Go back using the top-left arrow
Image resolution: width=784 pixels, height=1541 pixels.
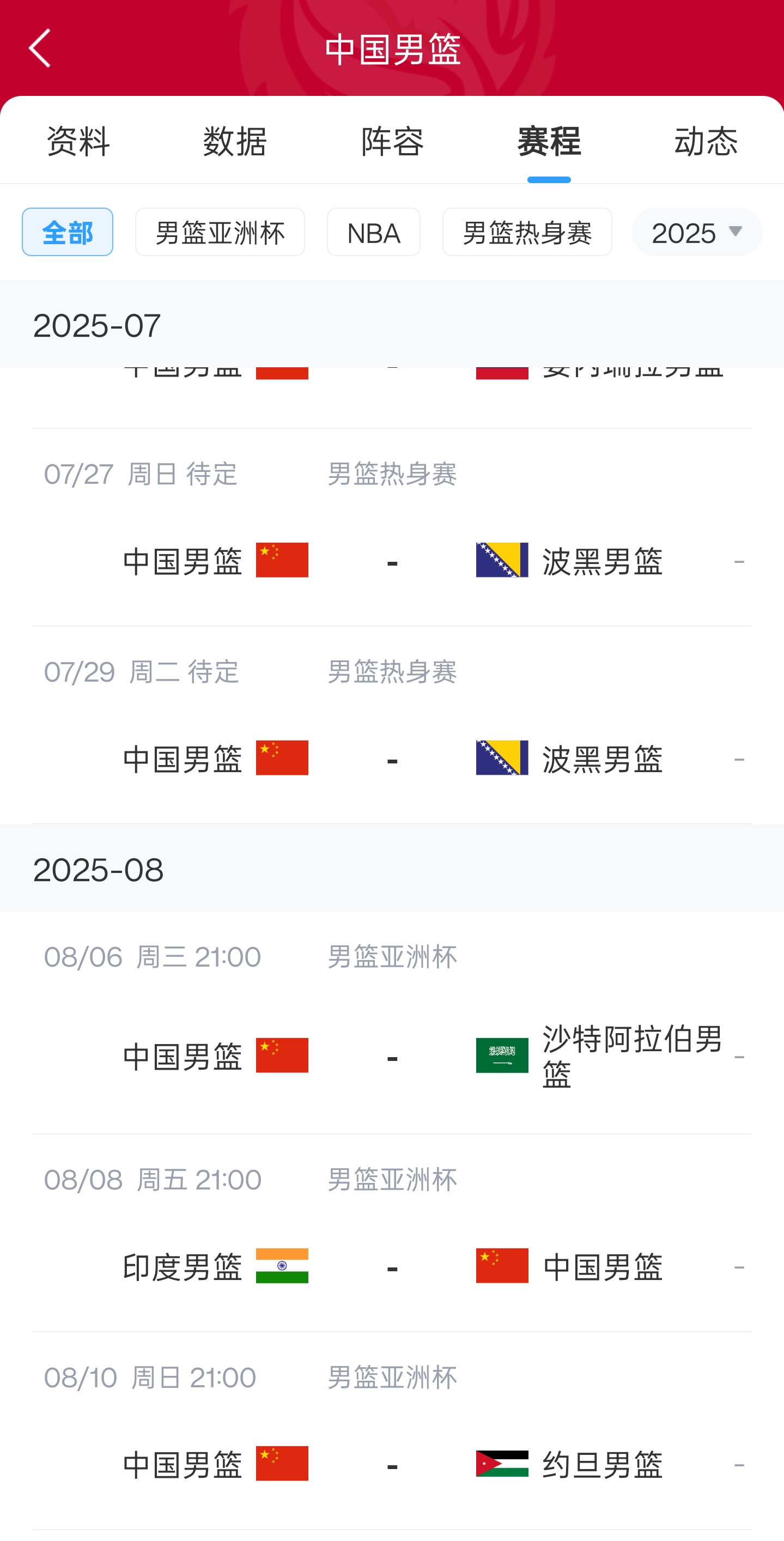click(39, 48)
